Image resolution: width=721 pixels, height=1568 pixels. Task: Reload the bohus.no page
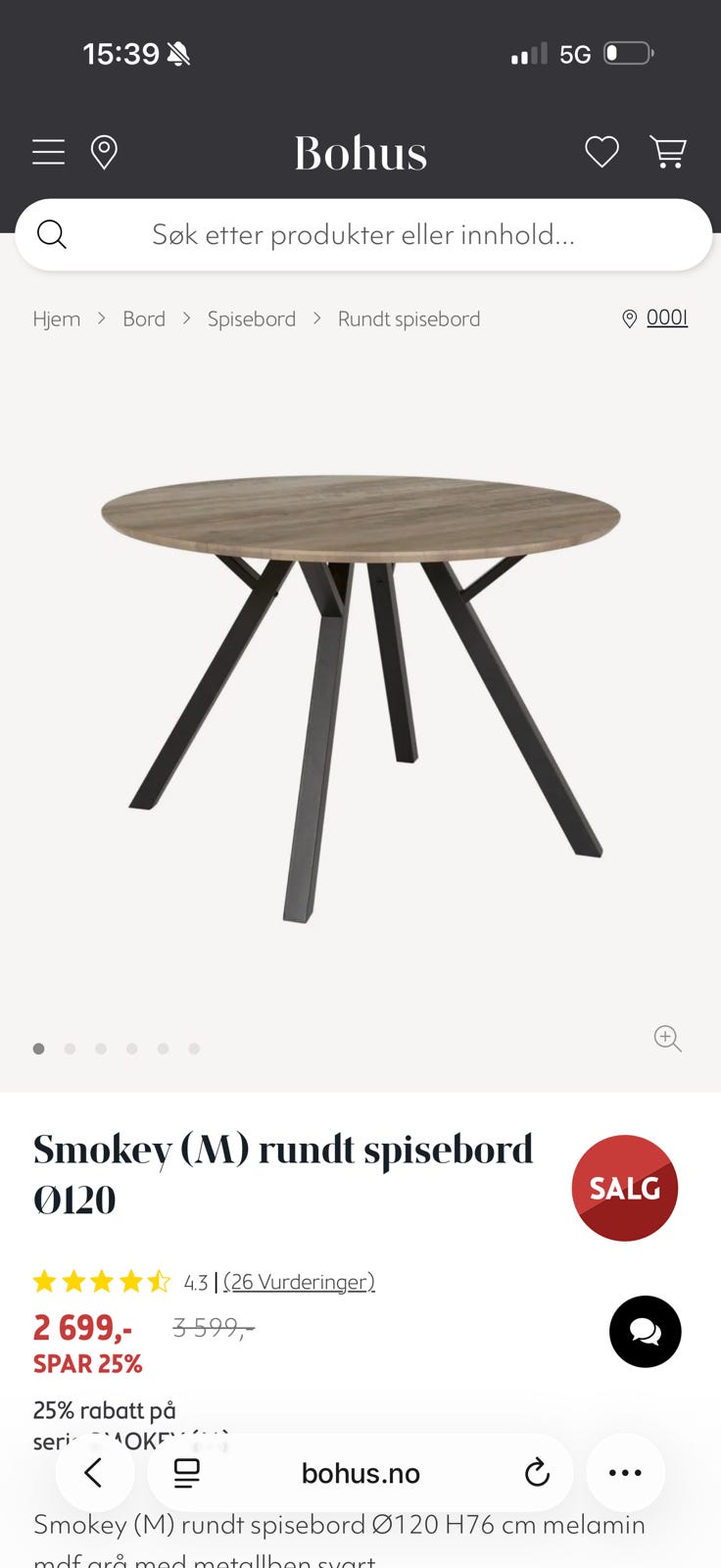coord(537,1472)
